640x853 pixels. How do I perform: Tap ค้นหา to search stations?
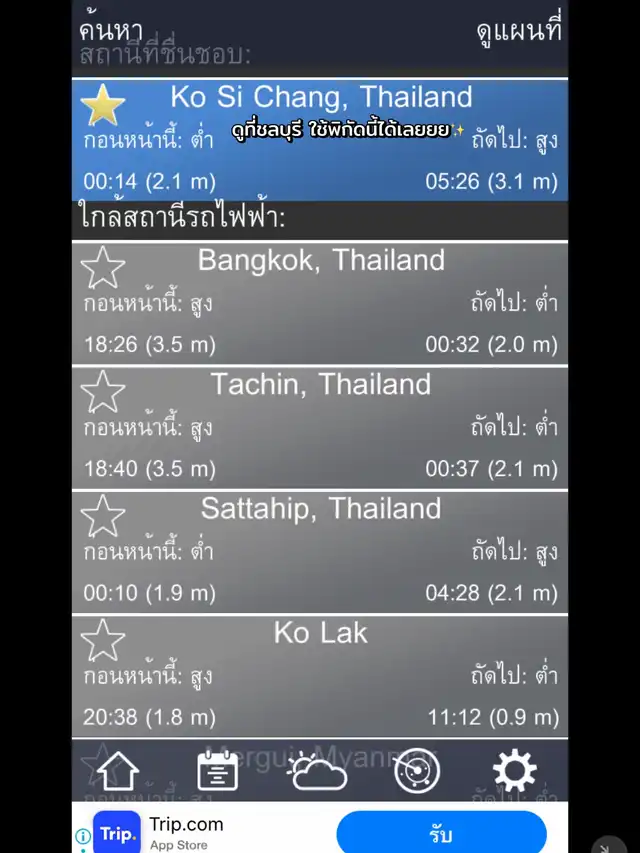click(x=110, y=30)
